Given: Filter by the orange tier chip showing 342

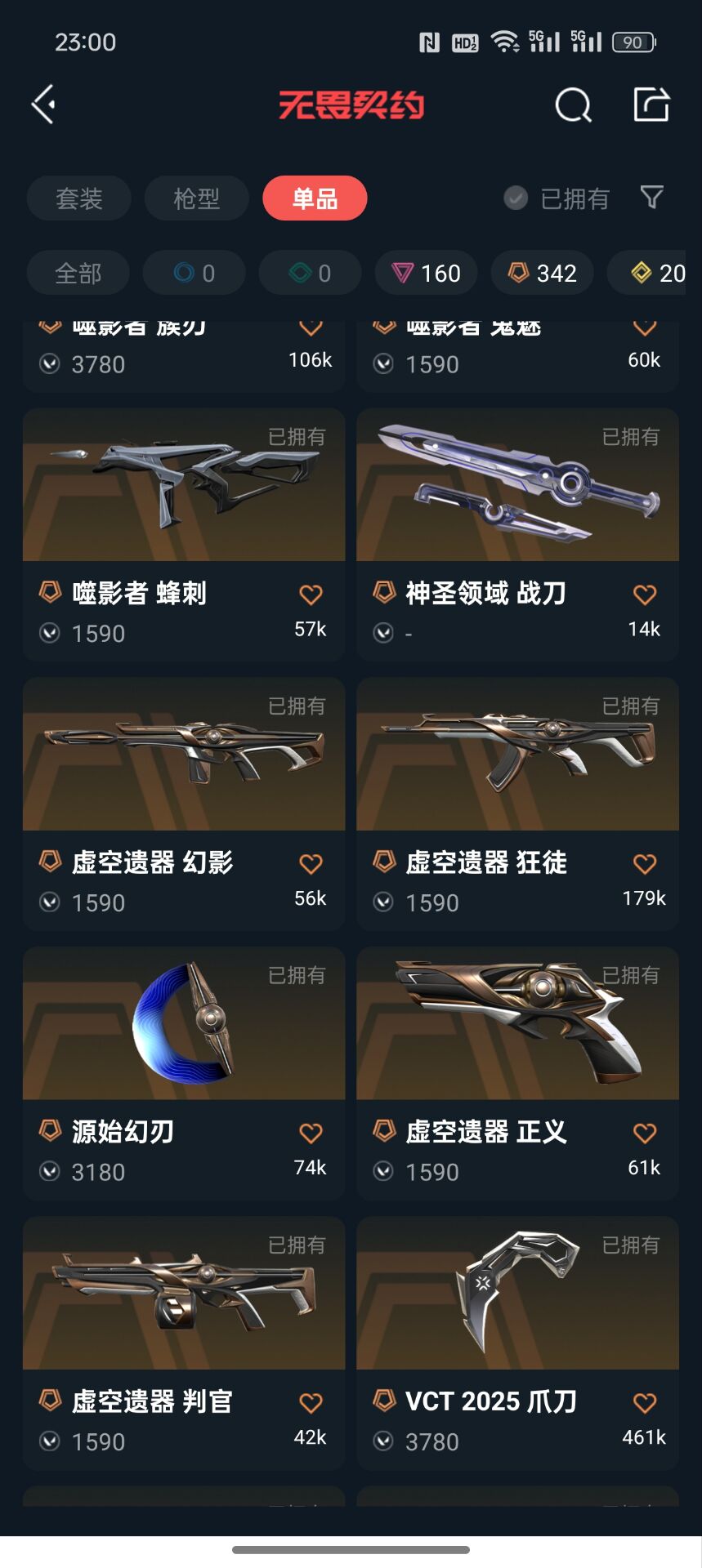Looking at the screenshot, I should (543, 273).
